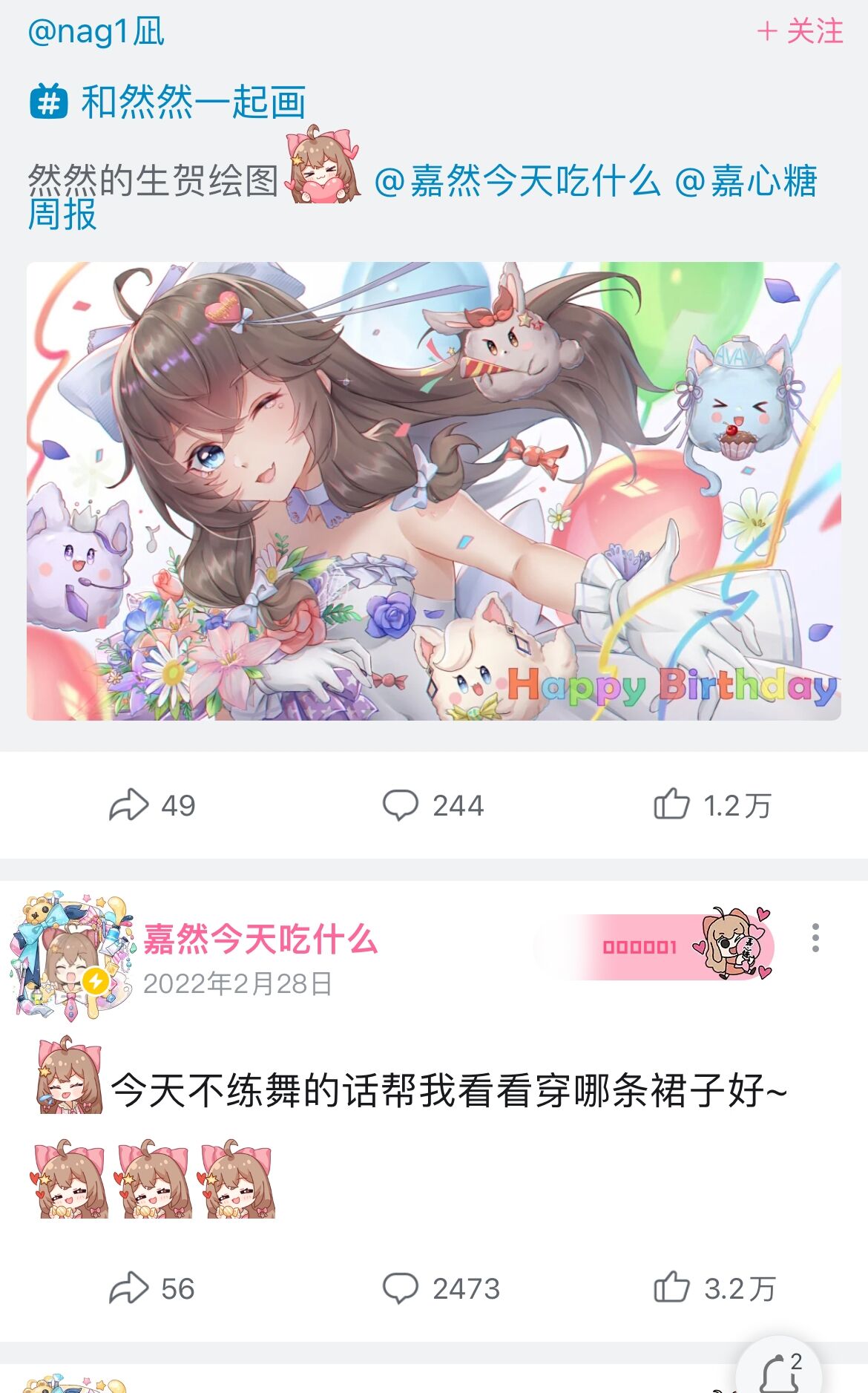Like the birthday artwork post
The height and width of the screenshot is (1393, 868).
click(713, 805)
